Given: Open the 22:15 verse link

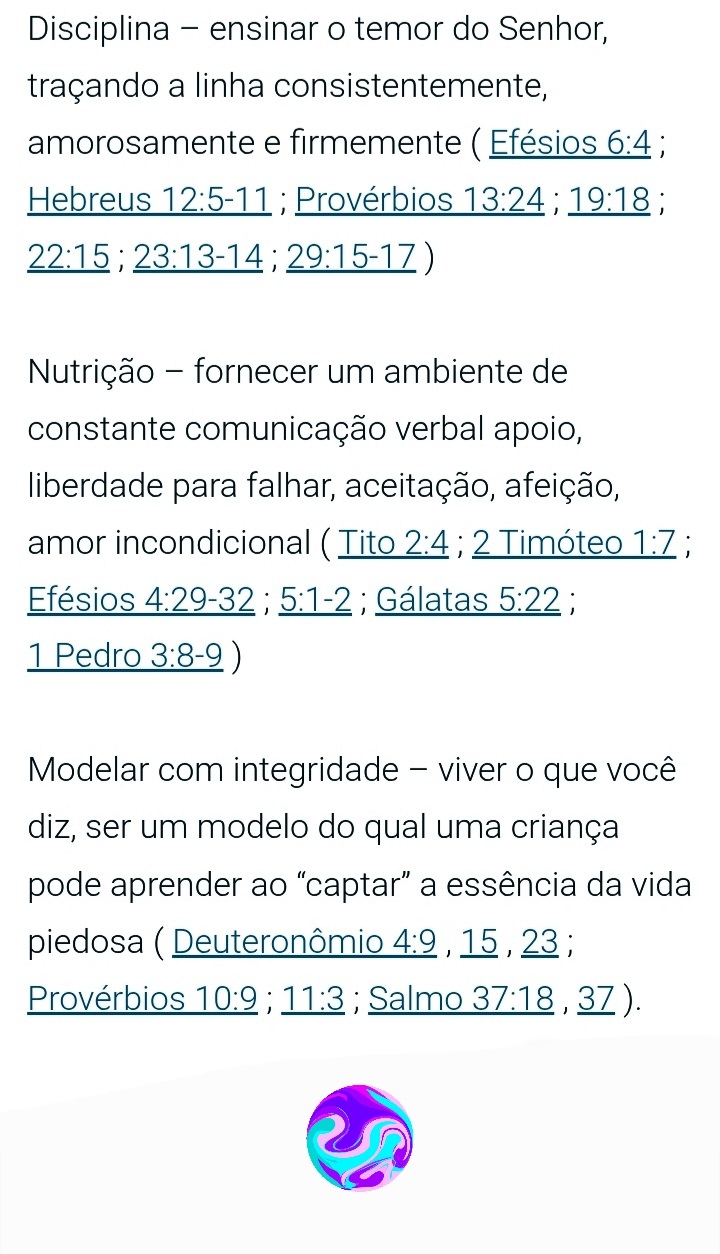Looking at the screenshot, I should tap(68, 256).
